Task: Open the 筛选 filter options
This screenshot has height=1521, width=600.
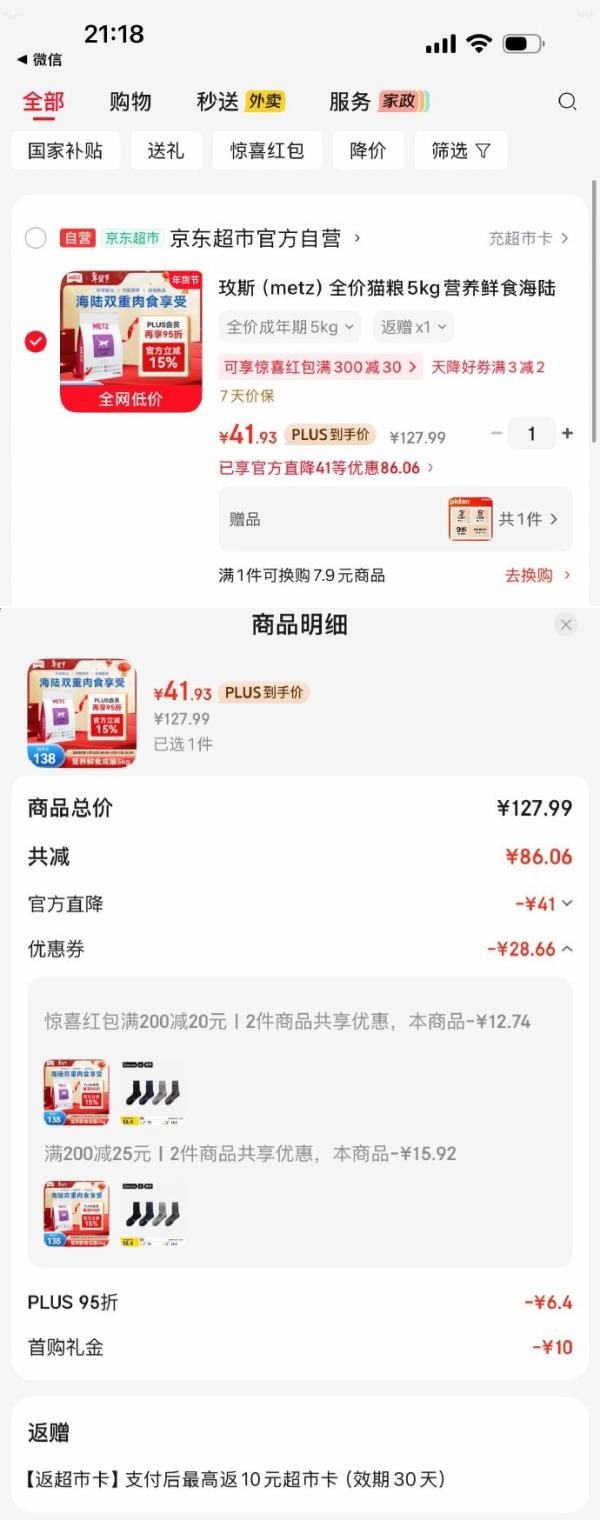Action: click(x=461, y=151)
